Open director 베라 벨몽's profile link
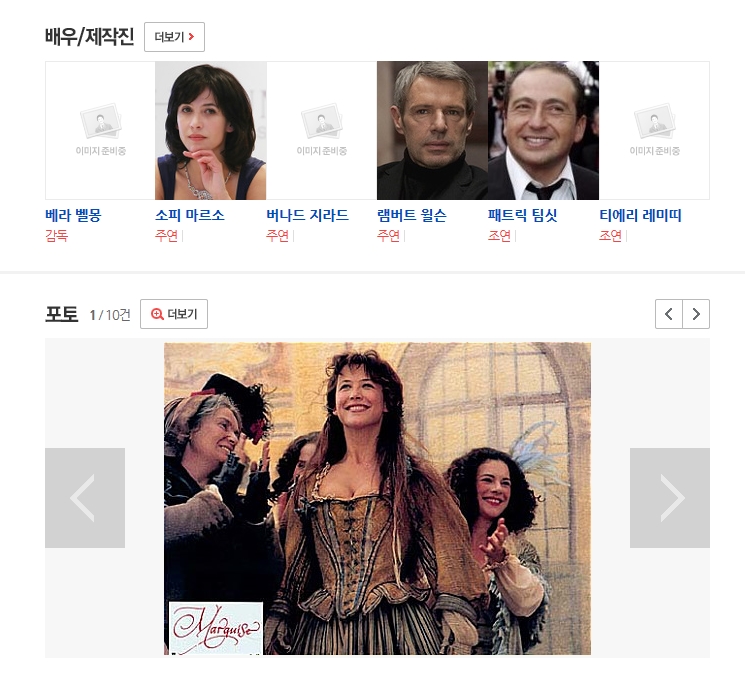The image size is (745, 688). [73, 215]
